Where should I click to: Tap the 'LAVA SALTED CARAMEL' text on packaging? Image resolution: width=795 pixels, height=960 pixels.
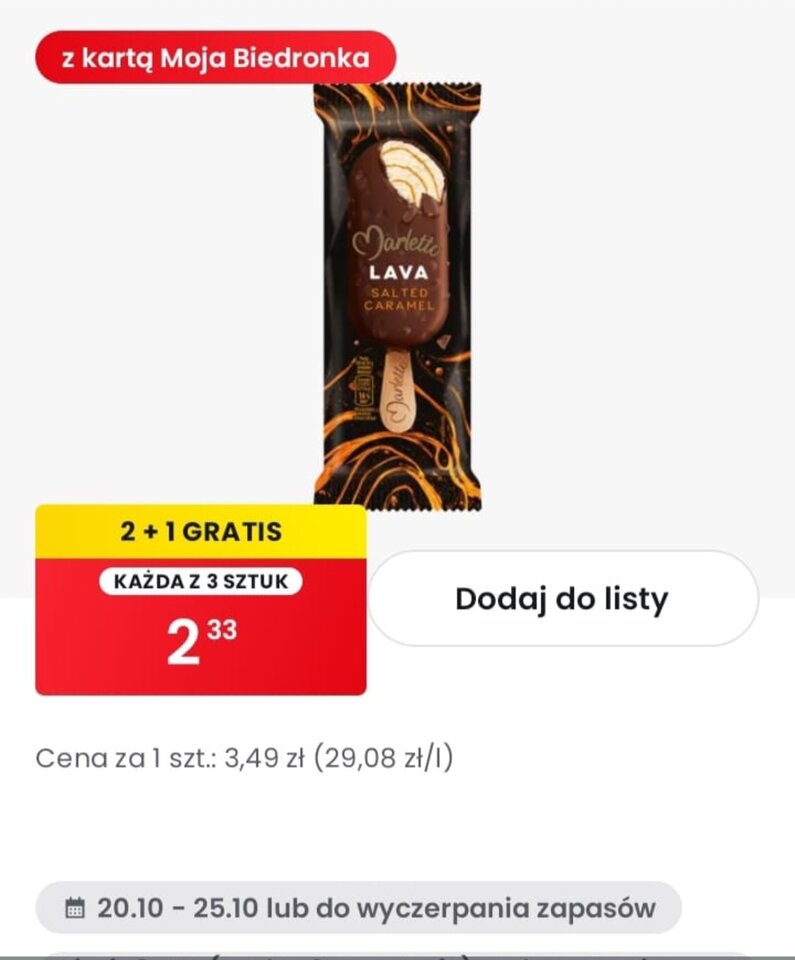(x=397, y=287)
